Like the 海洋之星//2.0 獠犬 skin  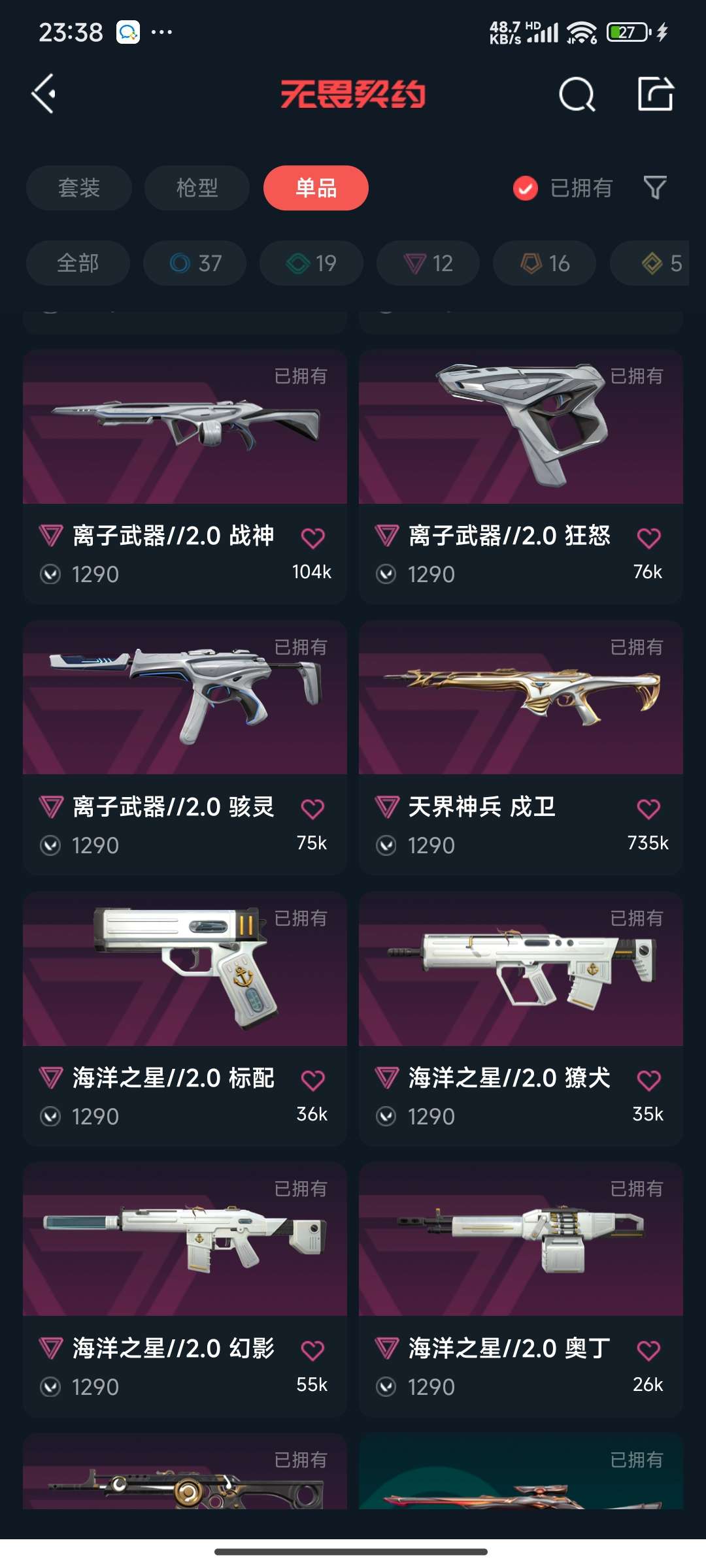click(648, 1081)
